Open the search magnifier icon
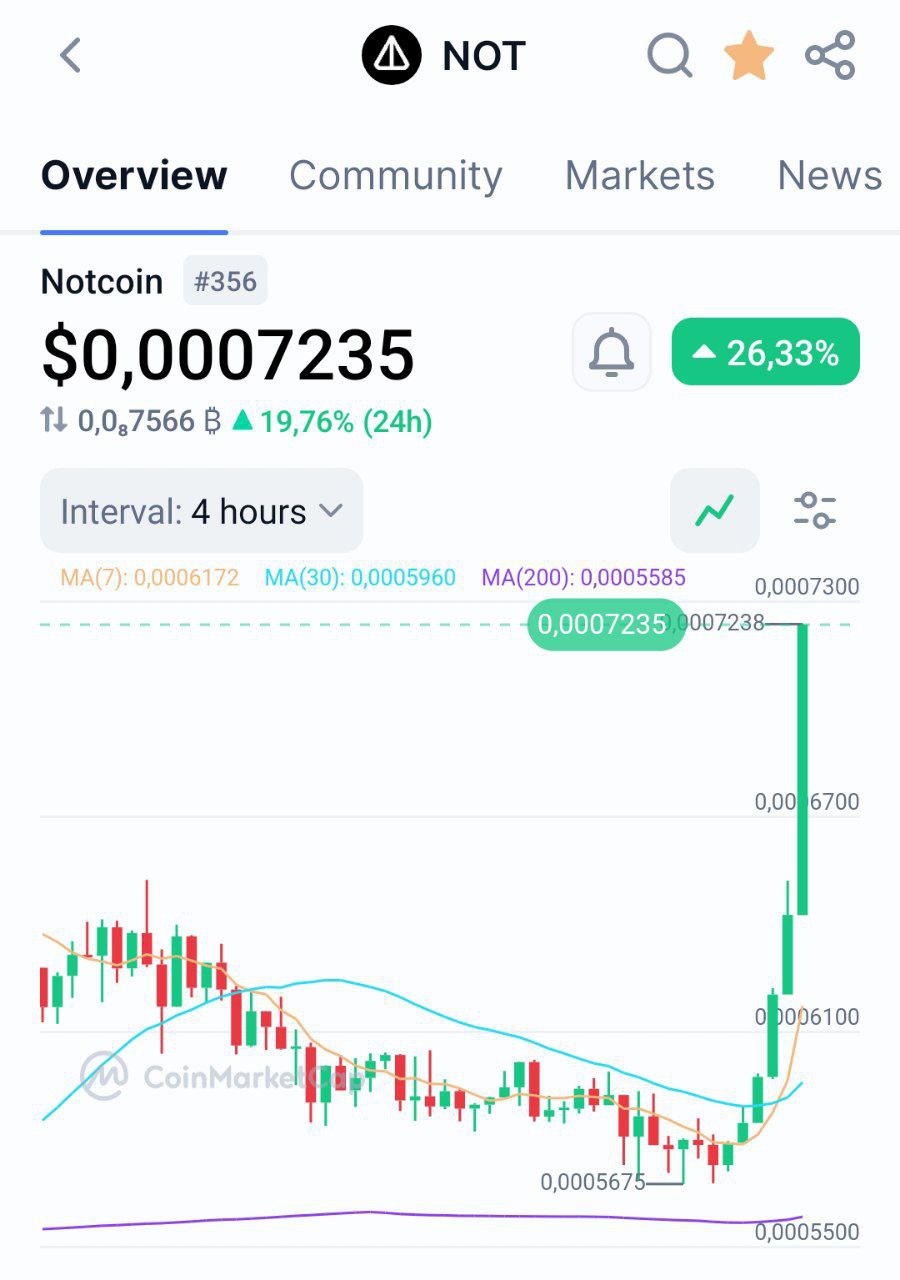 tap(669, 56)
